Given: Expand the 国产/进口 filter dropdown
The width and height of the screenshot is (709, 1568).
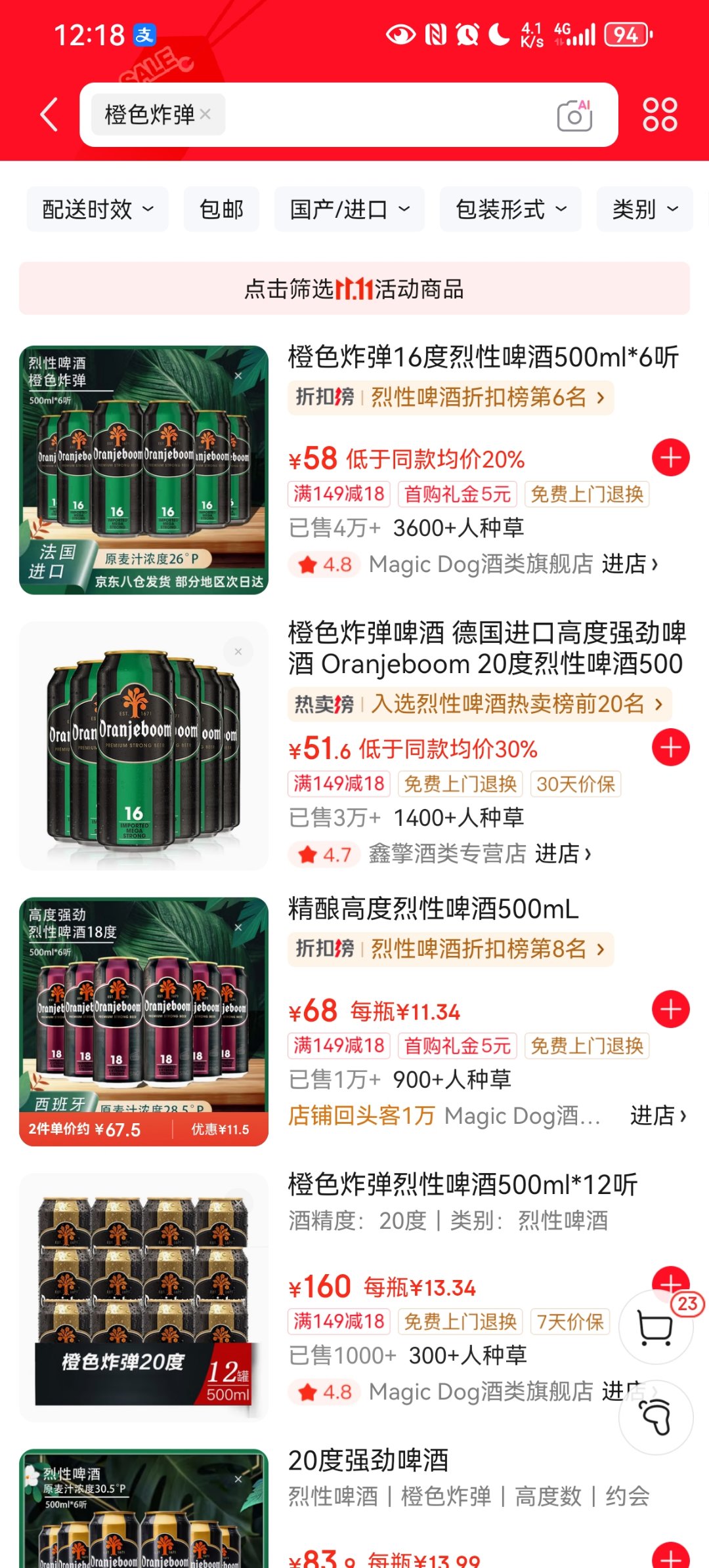Looking at the screenshot, I should coord(349,209).
